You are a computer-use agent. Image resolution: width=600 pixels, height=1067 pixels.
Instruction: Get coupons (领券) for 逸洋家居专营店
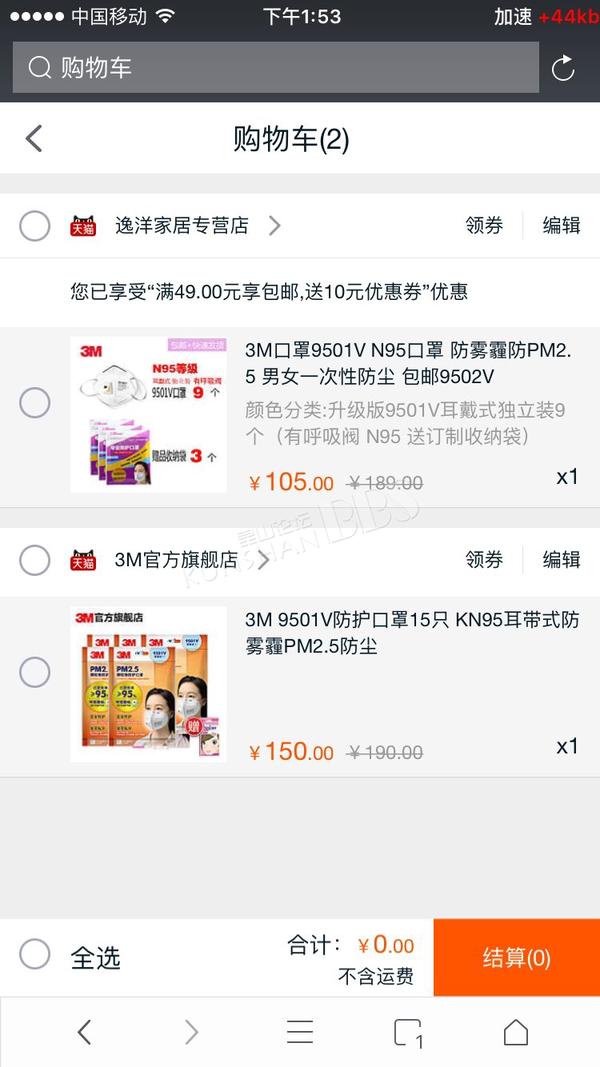484,226
